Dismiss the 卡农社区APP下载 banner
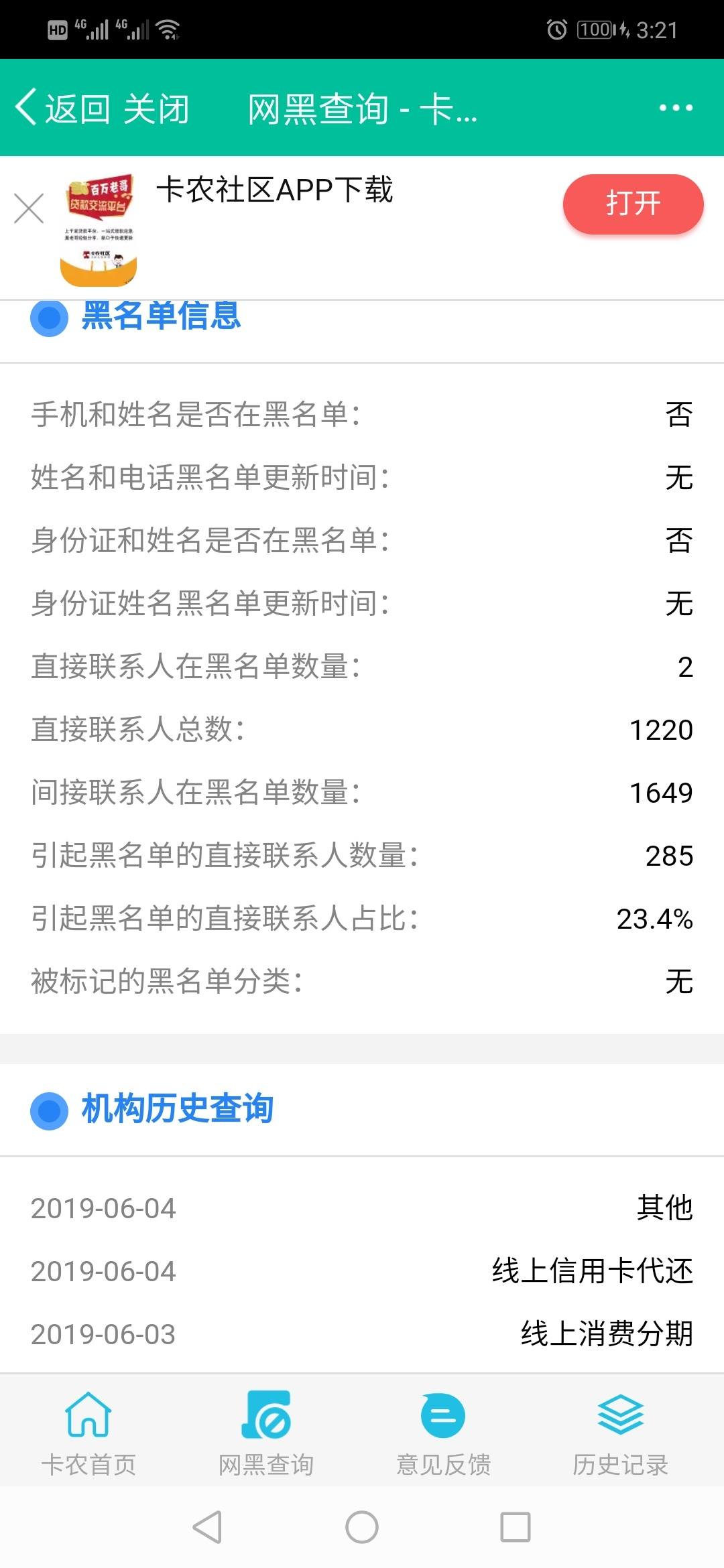 tap(29, 208)
